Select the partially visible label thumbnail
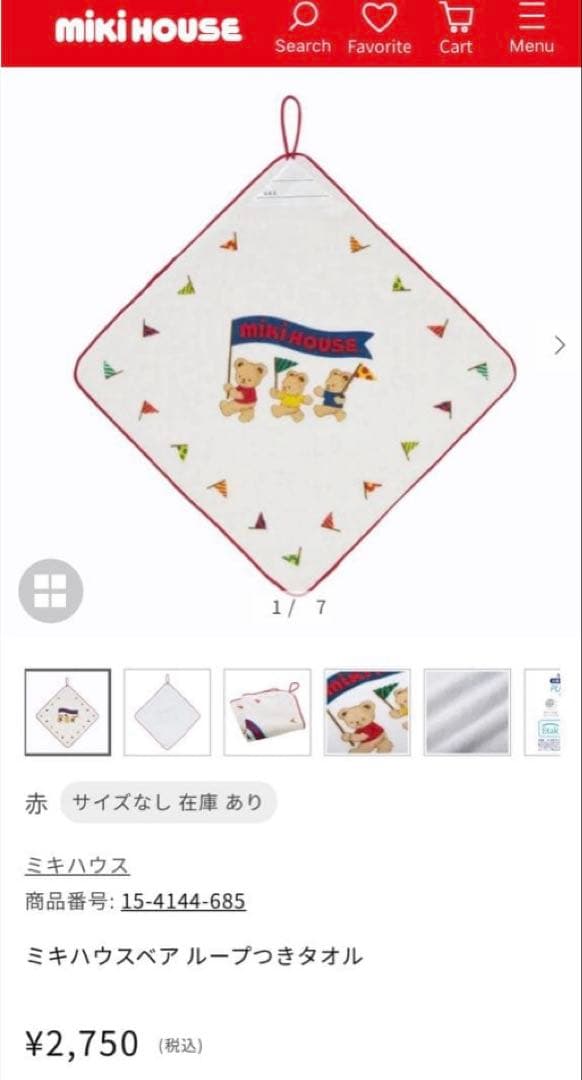 (x=543, y=712)
